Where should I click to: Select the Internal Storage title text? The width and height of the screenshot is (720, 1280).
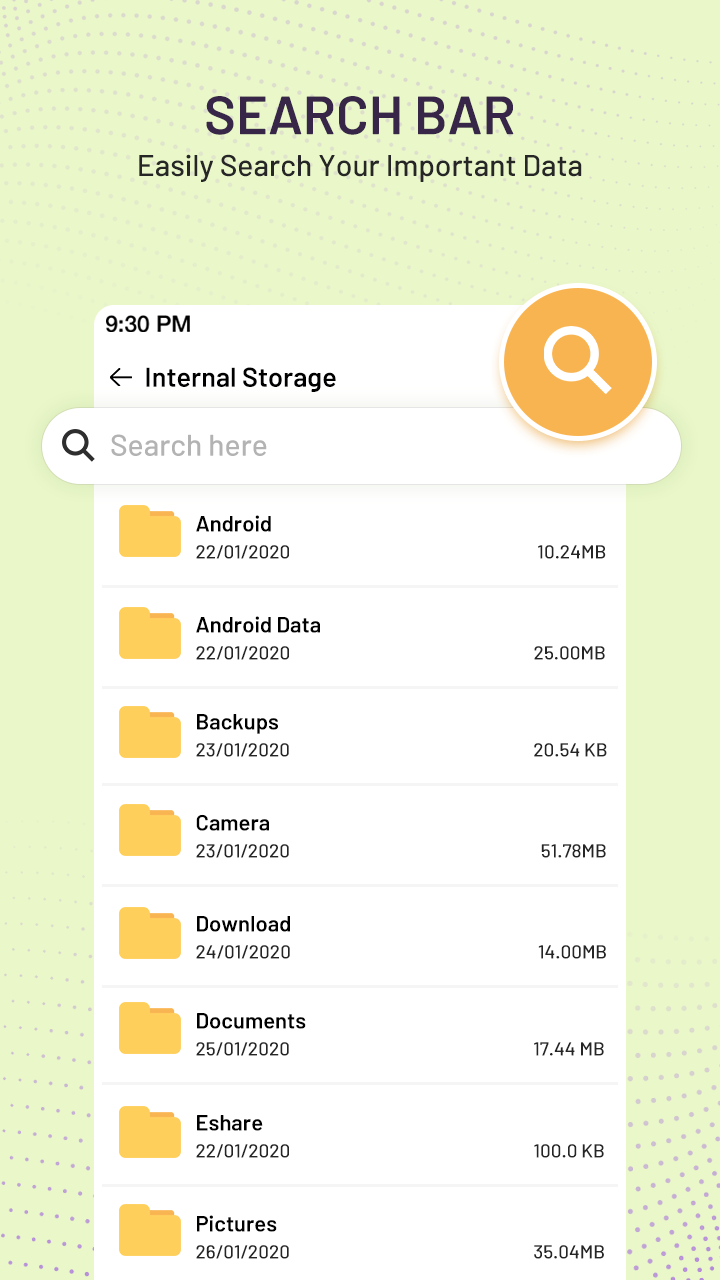[241, 377]
